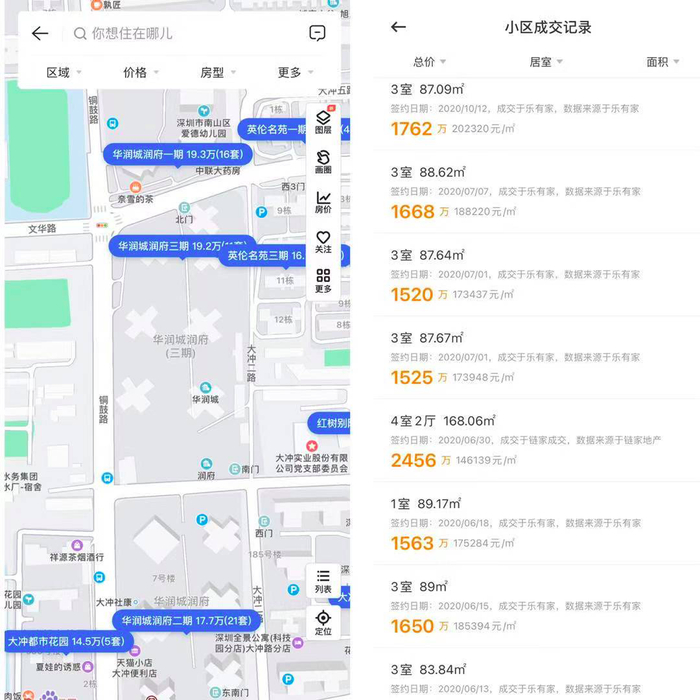
Task: Expand the 区域 filter dropdown
Action: (x=64, y=72)
